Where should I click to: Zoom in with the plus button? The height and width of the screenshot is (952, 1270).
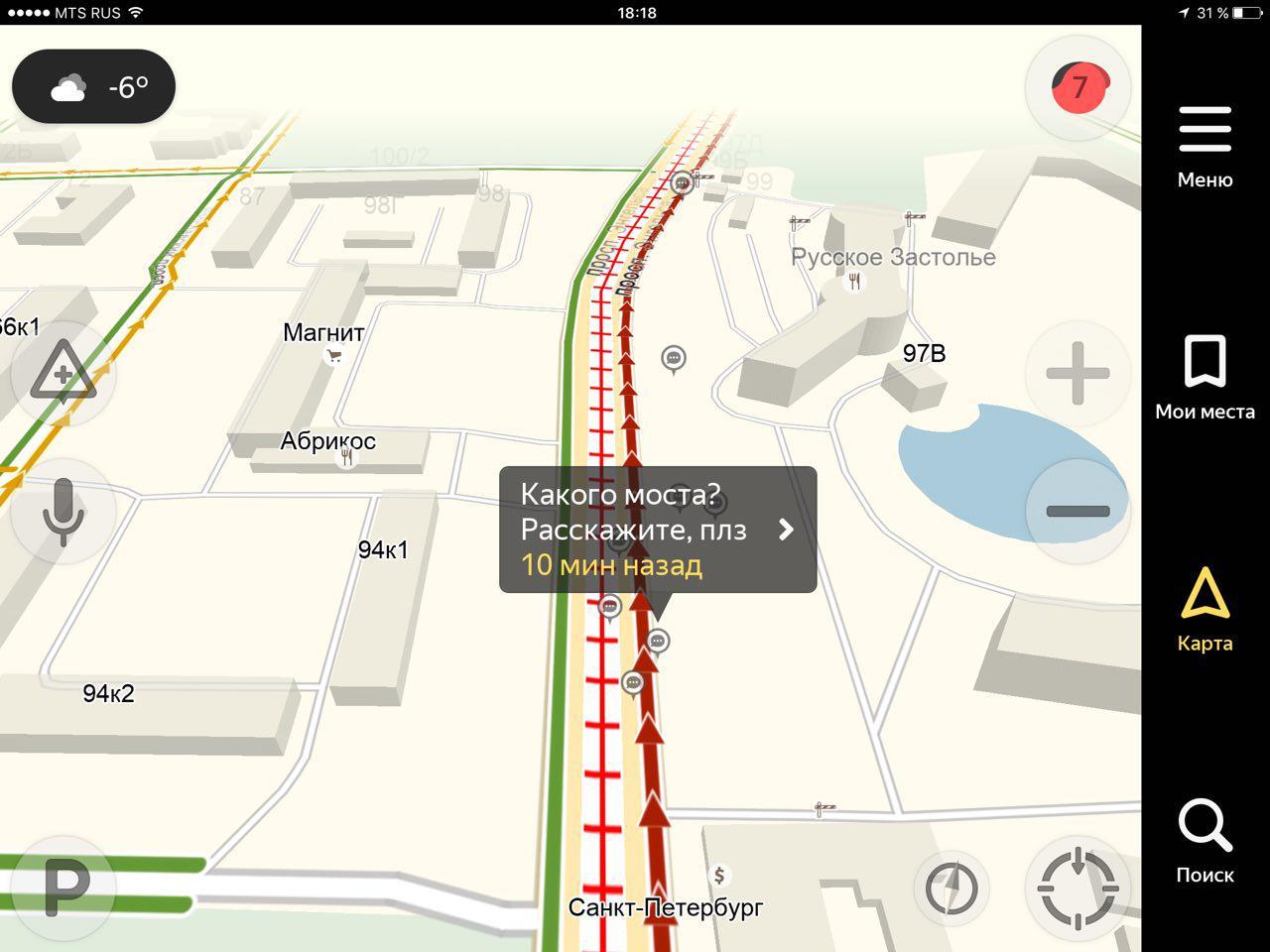tap(1078, 375)
